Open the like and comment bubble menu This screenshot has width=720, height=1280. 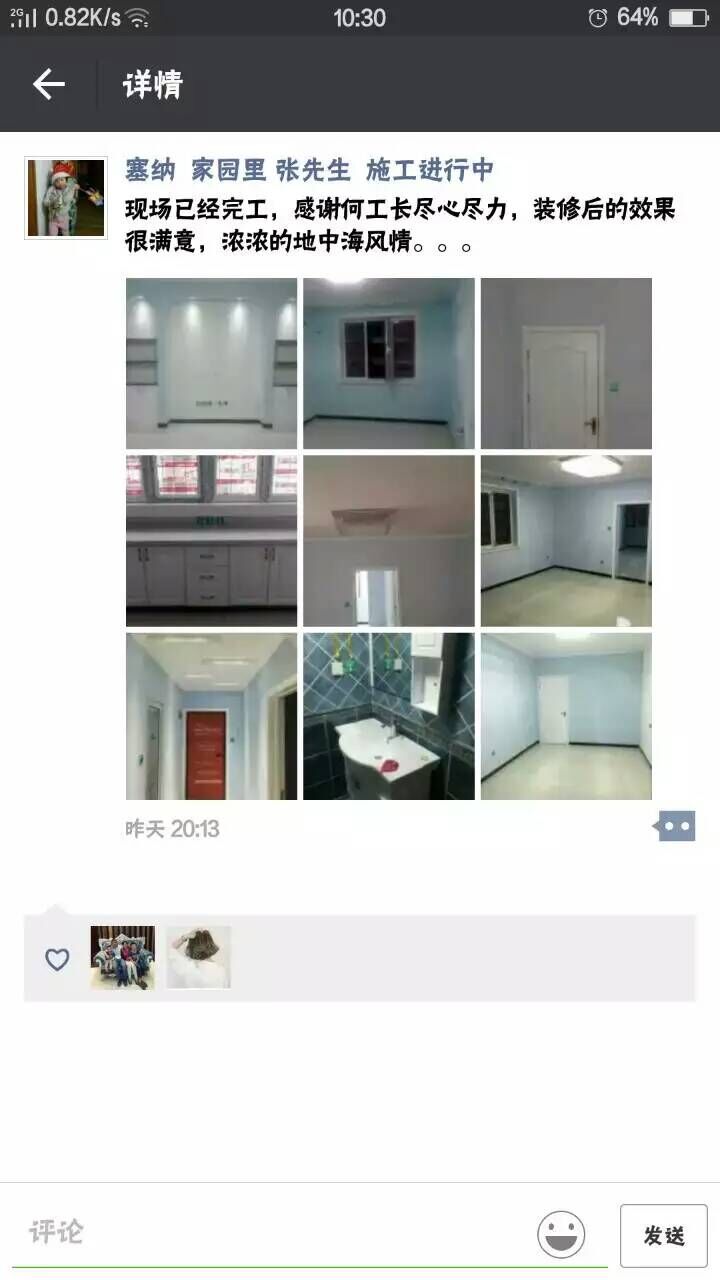(x=676, y=826)
